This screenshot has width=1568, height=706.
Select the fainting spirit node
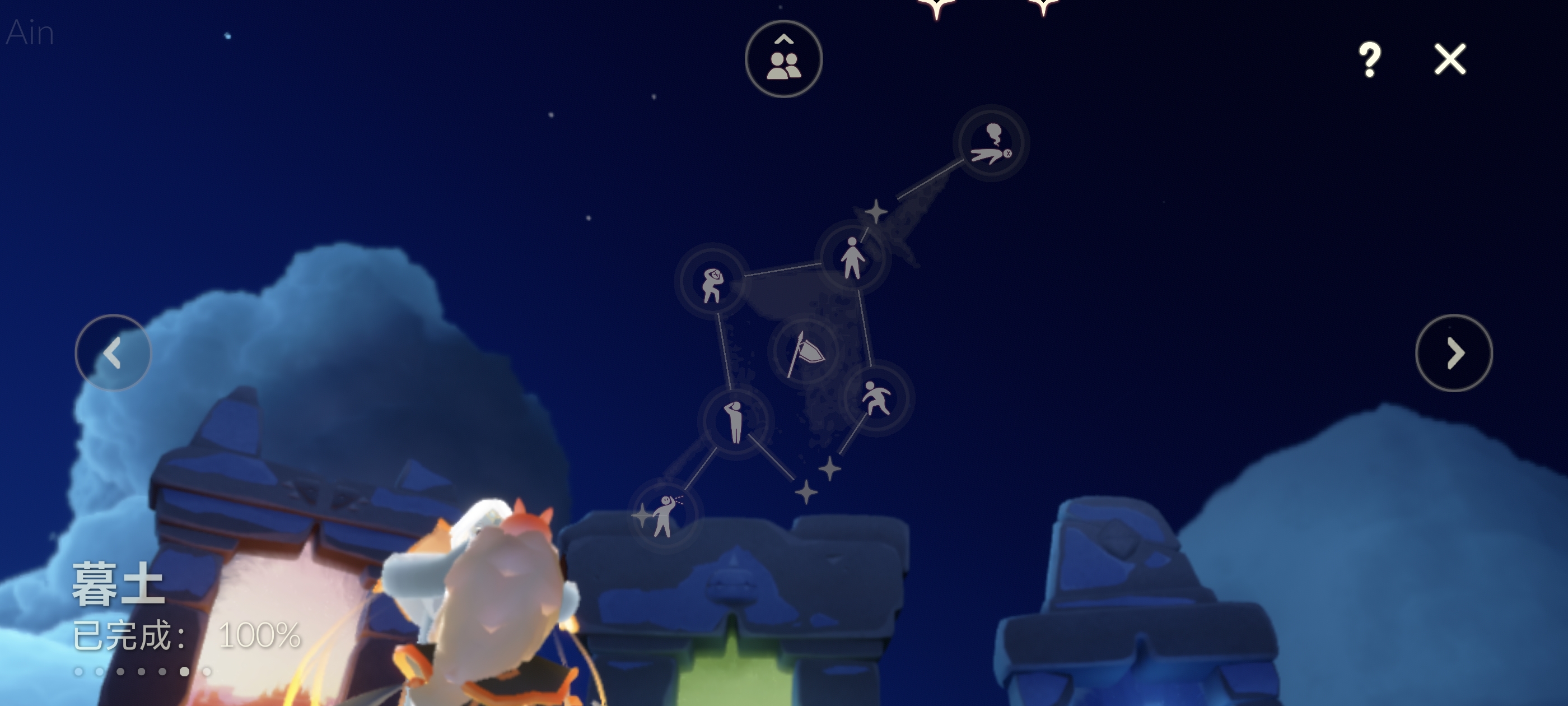coord(991,143)
